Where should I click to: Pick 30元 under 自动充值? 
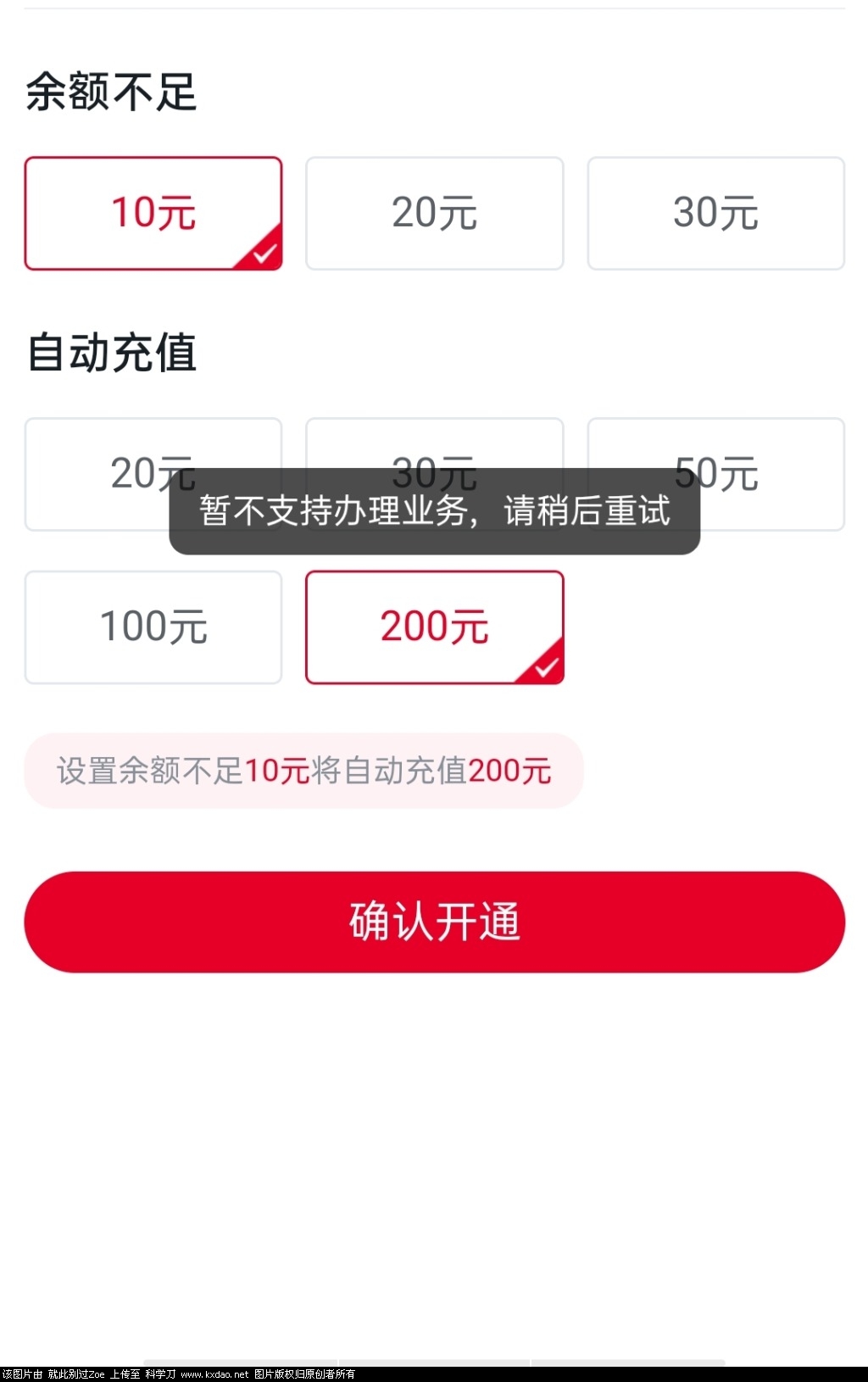point(434,445)
